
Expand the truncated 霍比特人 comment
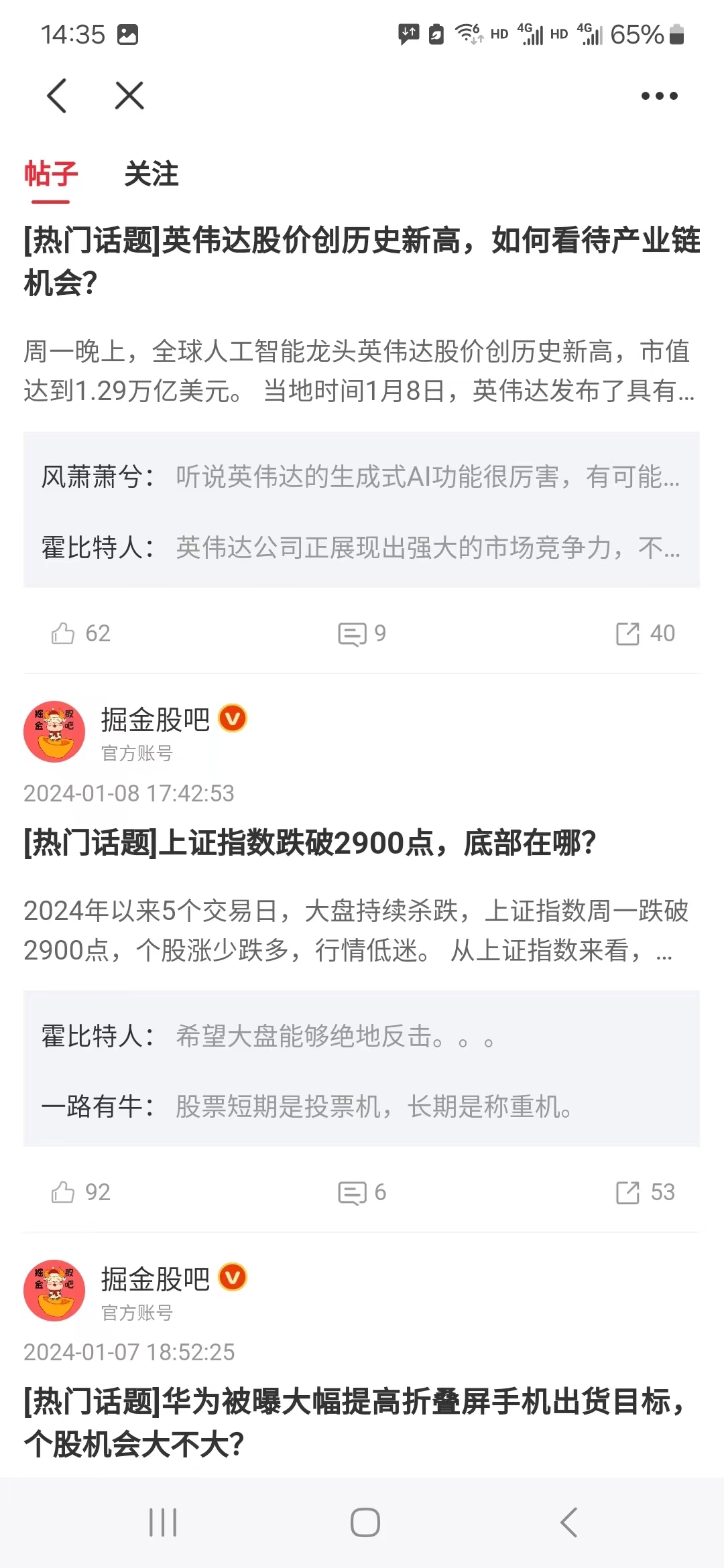click(362, 551)
